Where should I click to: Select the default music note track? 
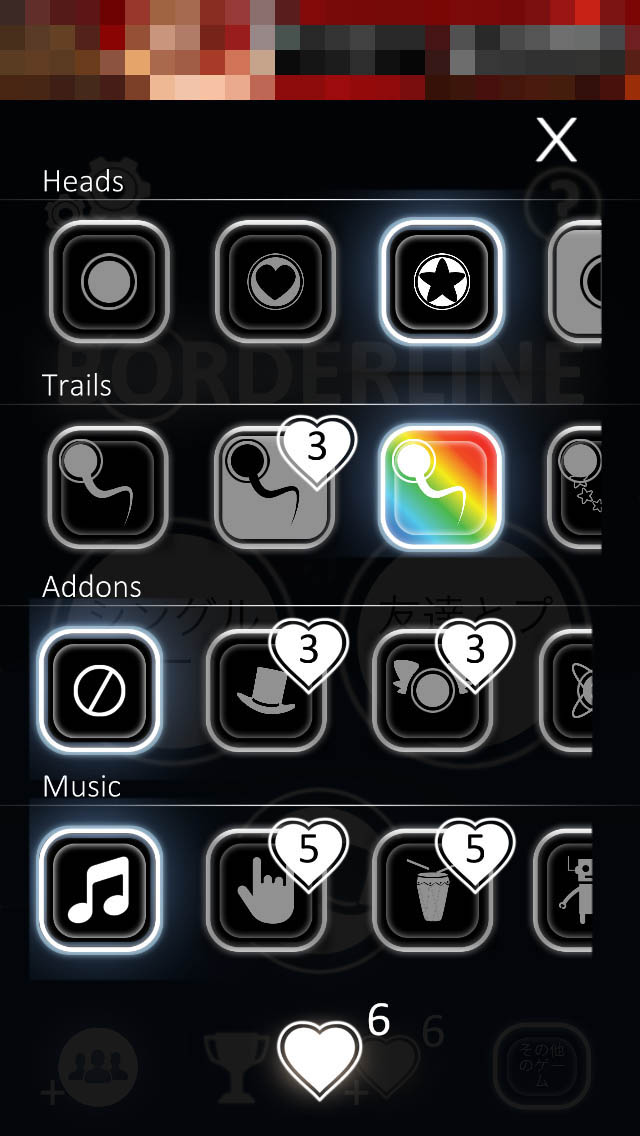[100, 890]
